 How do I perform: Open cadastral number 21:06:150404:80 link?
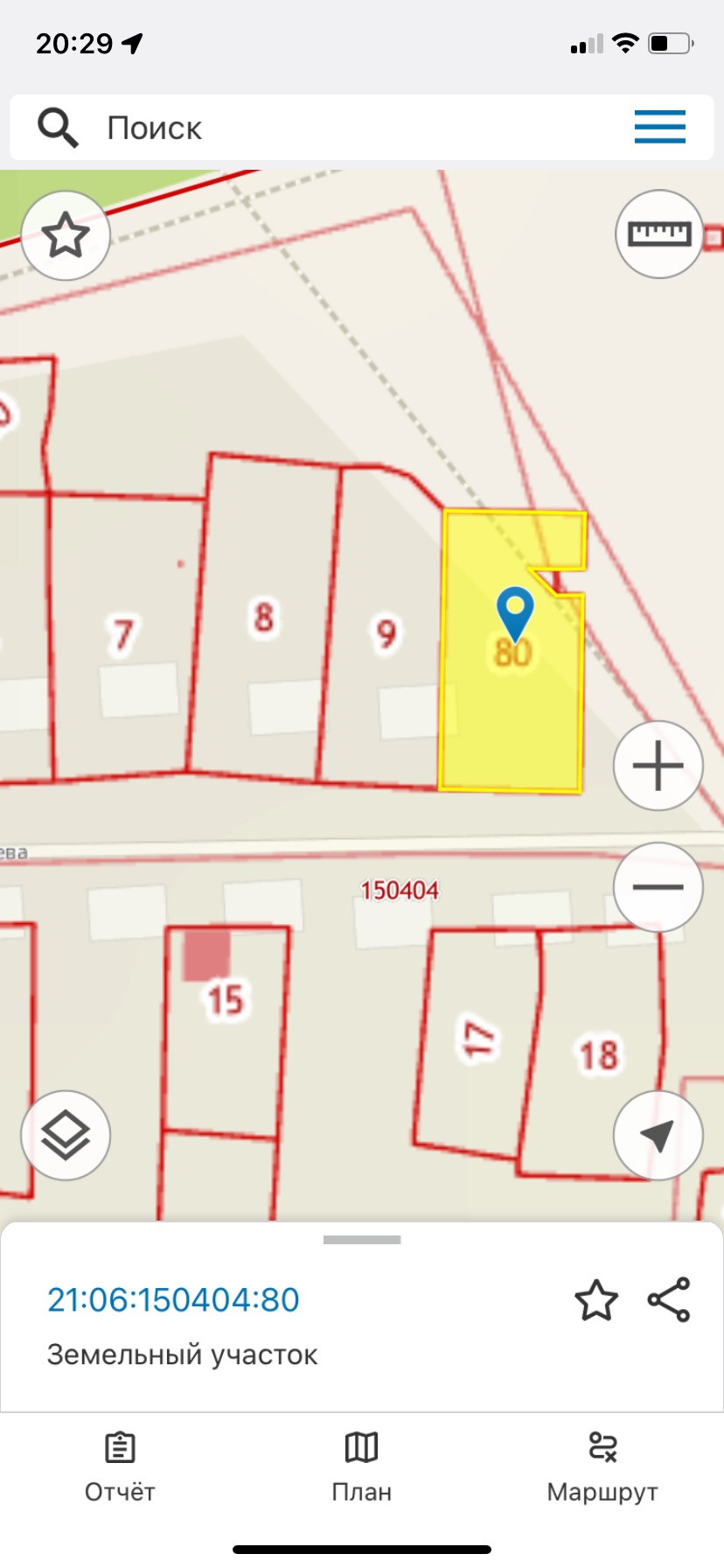[173, 1299]
